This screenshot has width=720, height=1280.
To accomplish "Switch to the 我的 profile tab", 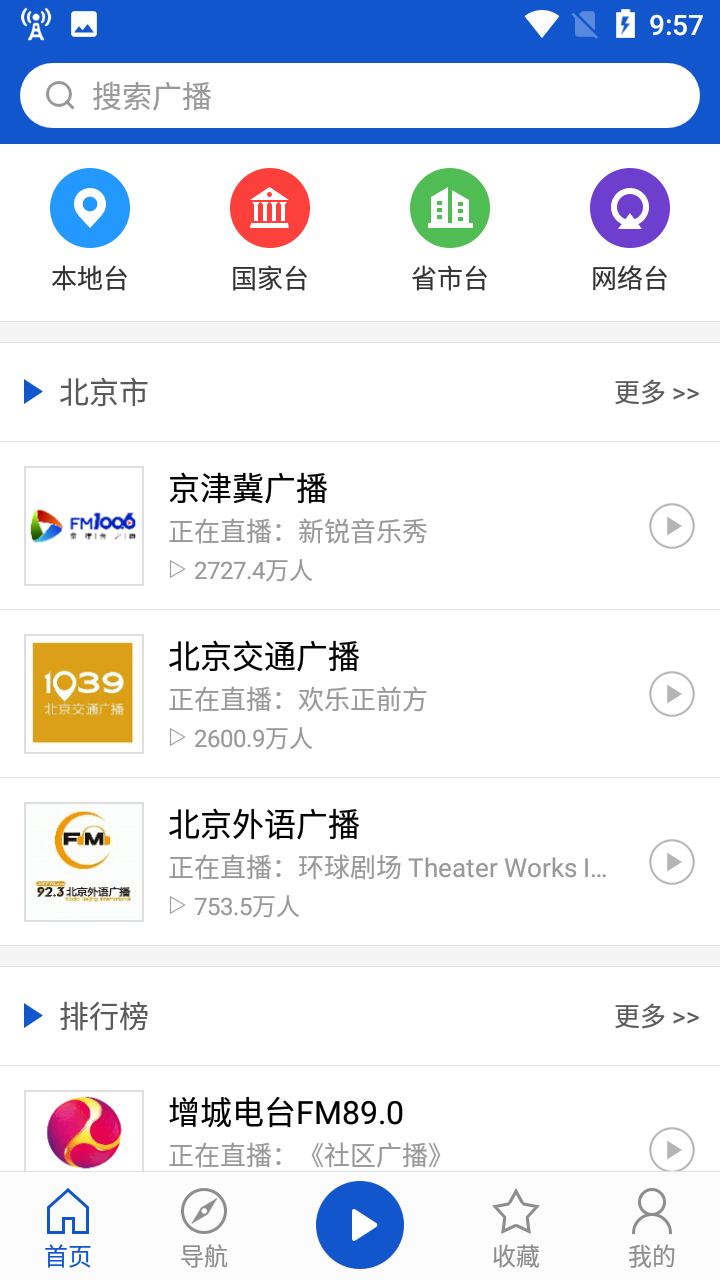I will pyautogui.click(x=652, y=1228).
